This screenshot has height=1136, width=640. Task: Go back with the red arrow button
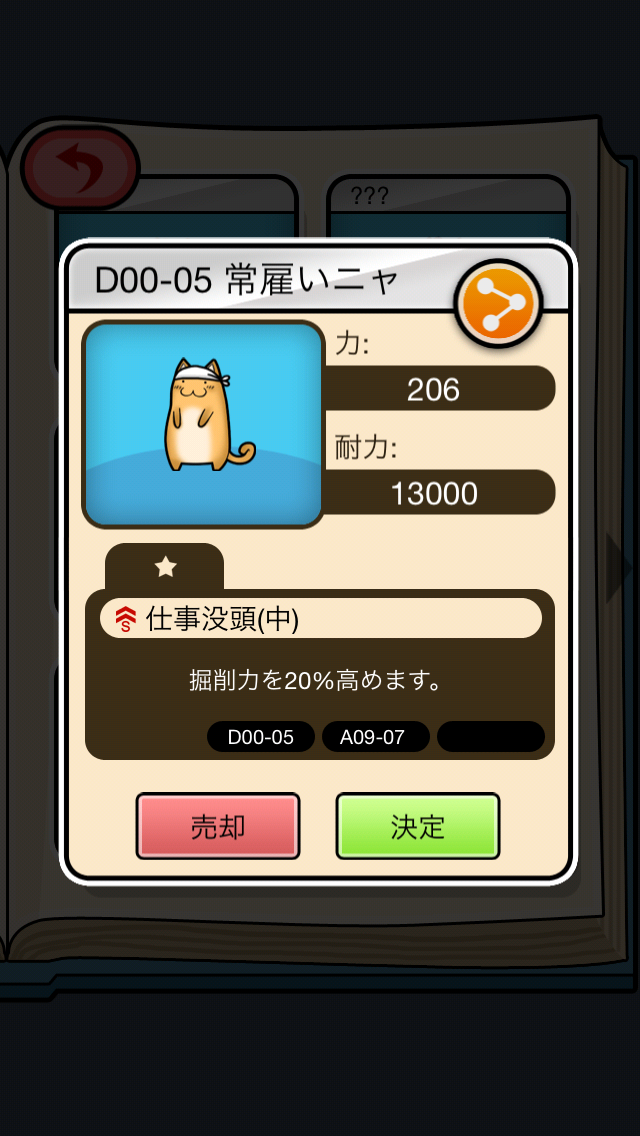tap(80, 168)
